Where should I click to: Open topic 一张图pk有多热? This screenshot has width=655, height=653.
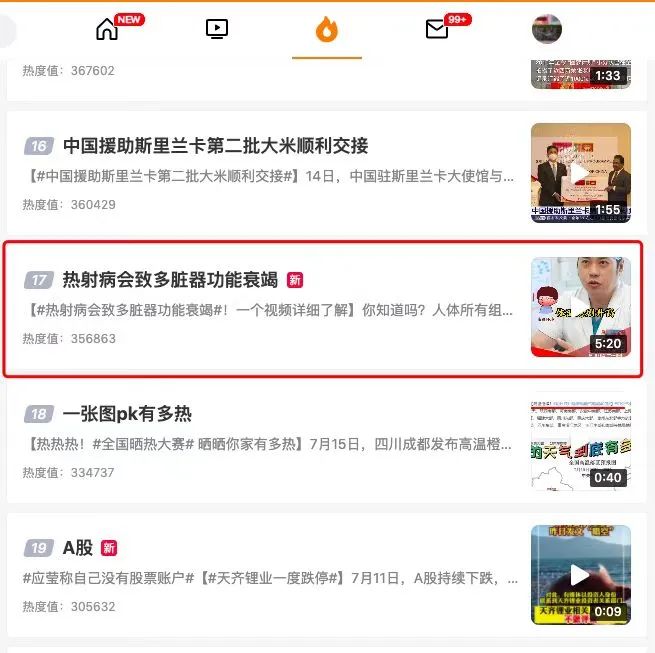(127, 414)
